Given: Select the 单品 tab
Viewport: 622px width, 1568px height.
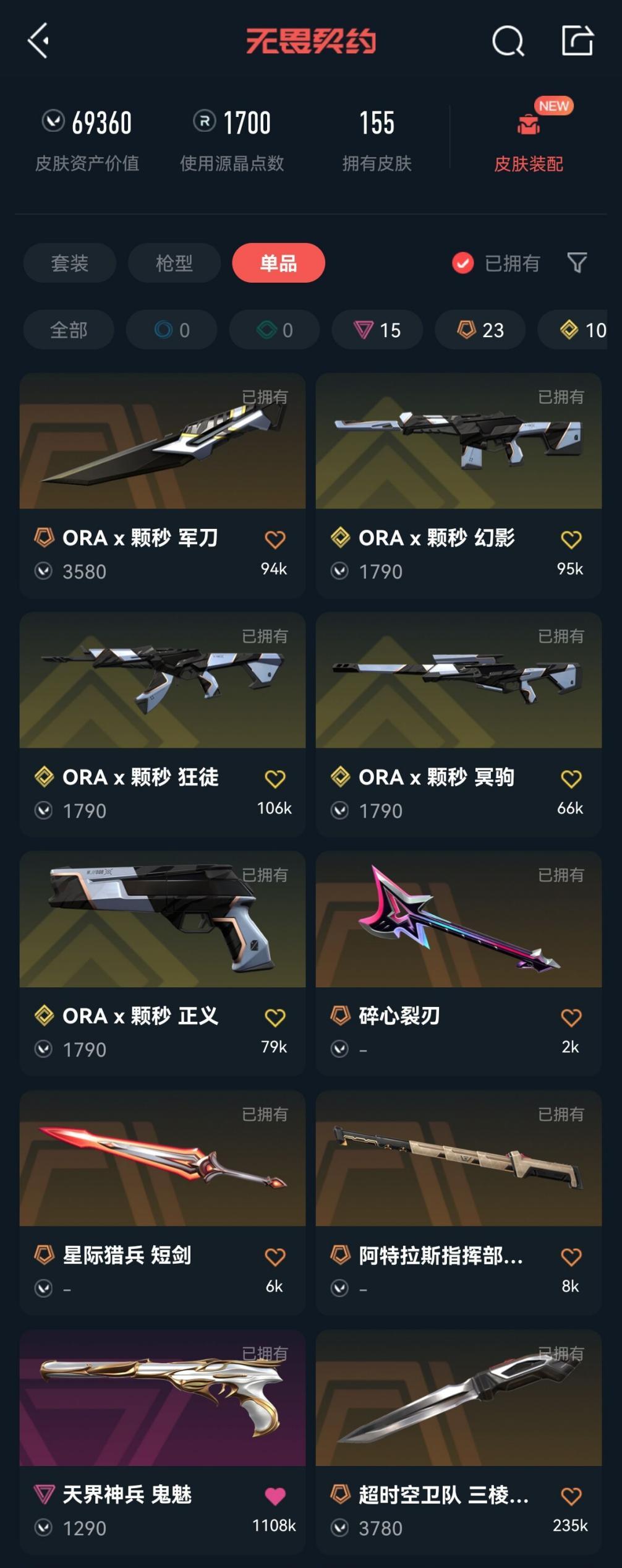Looking at the screenshot, I should pyautogui.click(x=278, y=263).
